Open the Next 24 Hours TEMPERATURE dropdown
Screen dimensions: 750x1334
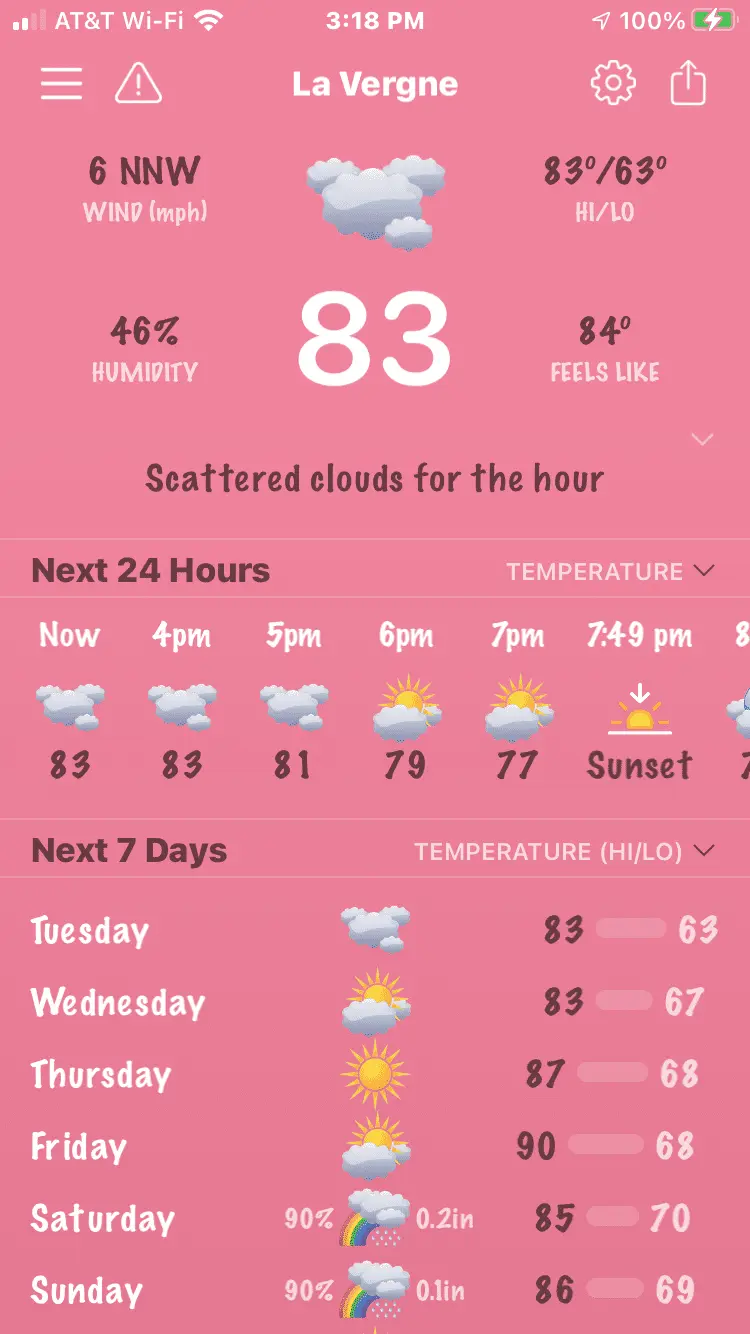click(610, 571)
